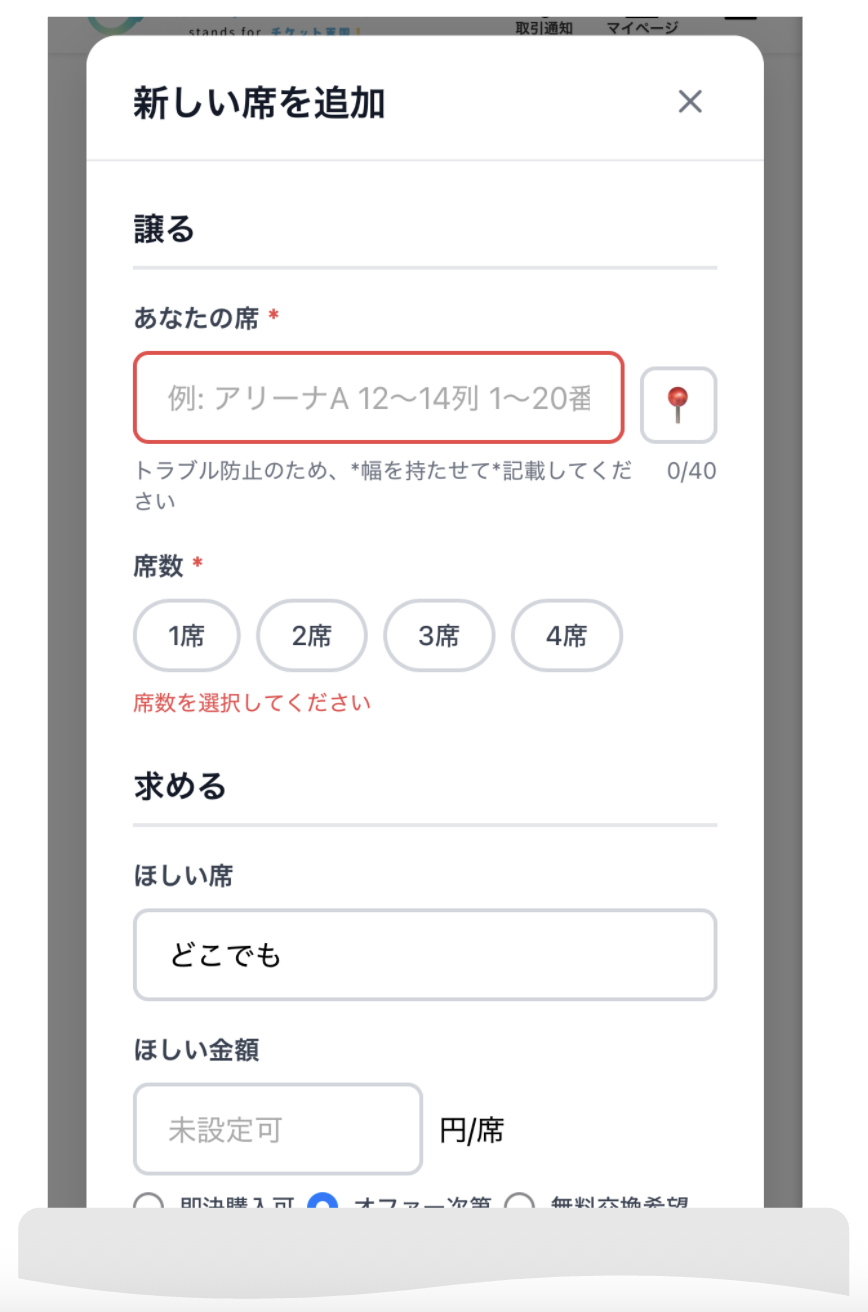Select the 3席 seat option
Screen dimensions: 868x1312
(439, 635)
